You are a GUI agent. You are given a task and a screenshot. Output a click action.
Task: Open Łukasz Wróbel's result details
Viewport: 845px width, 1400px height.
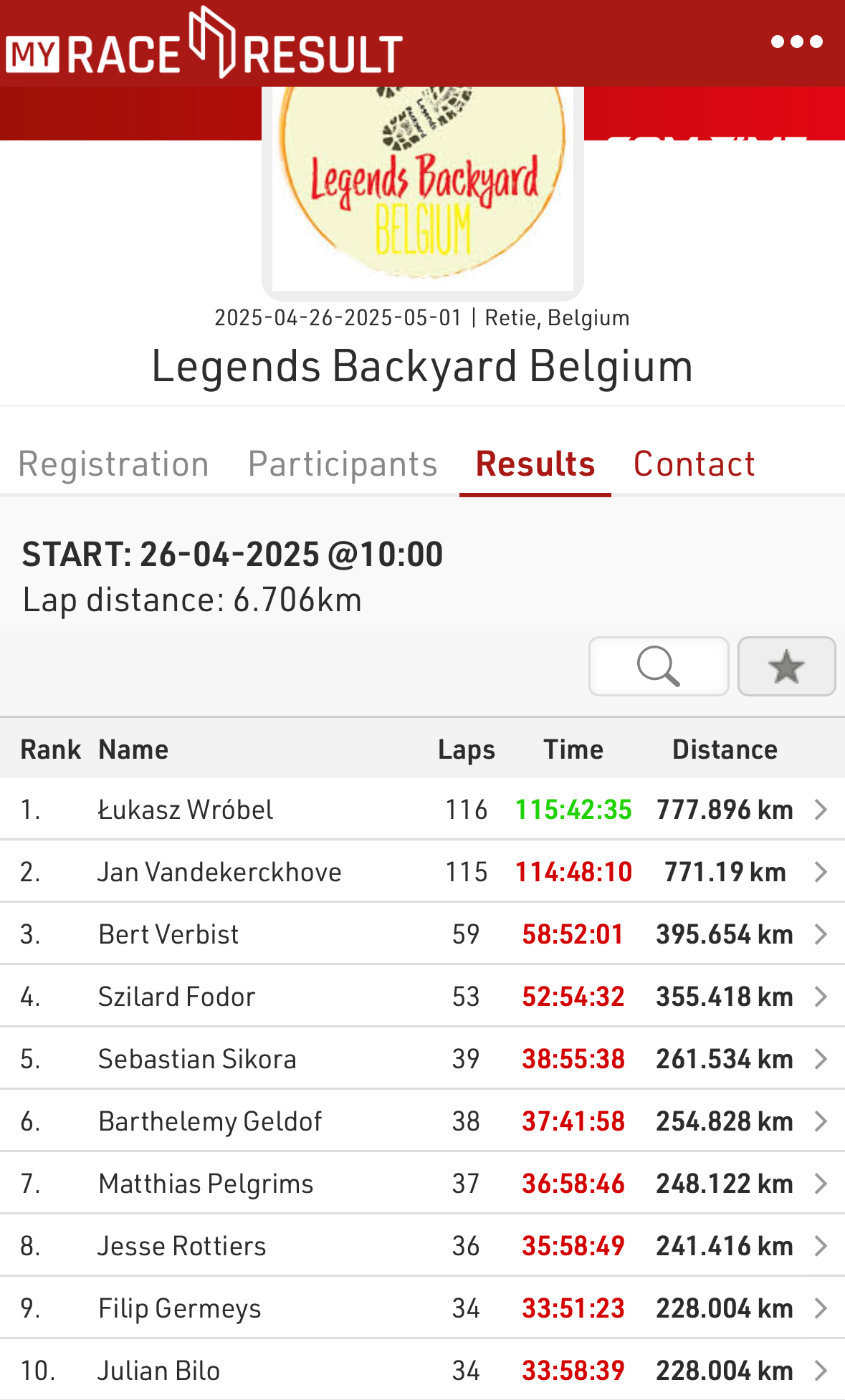click(x=422, y=810)
